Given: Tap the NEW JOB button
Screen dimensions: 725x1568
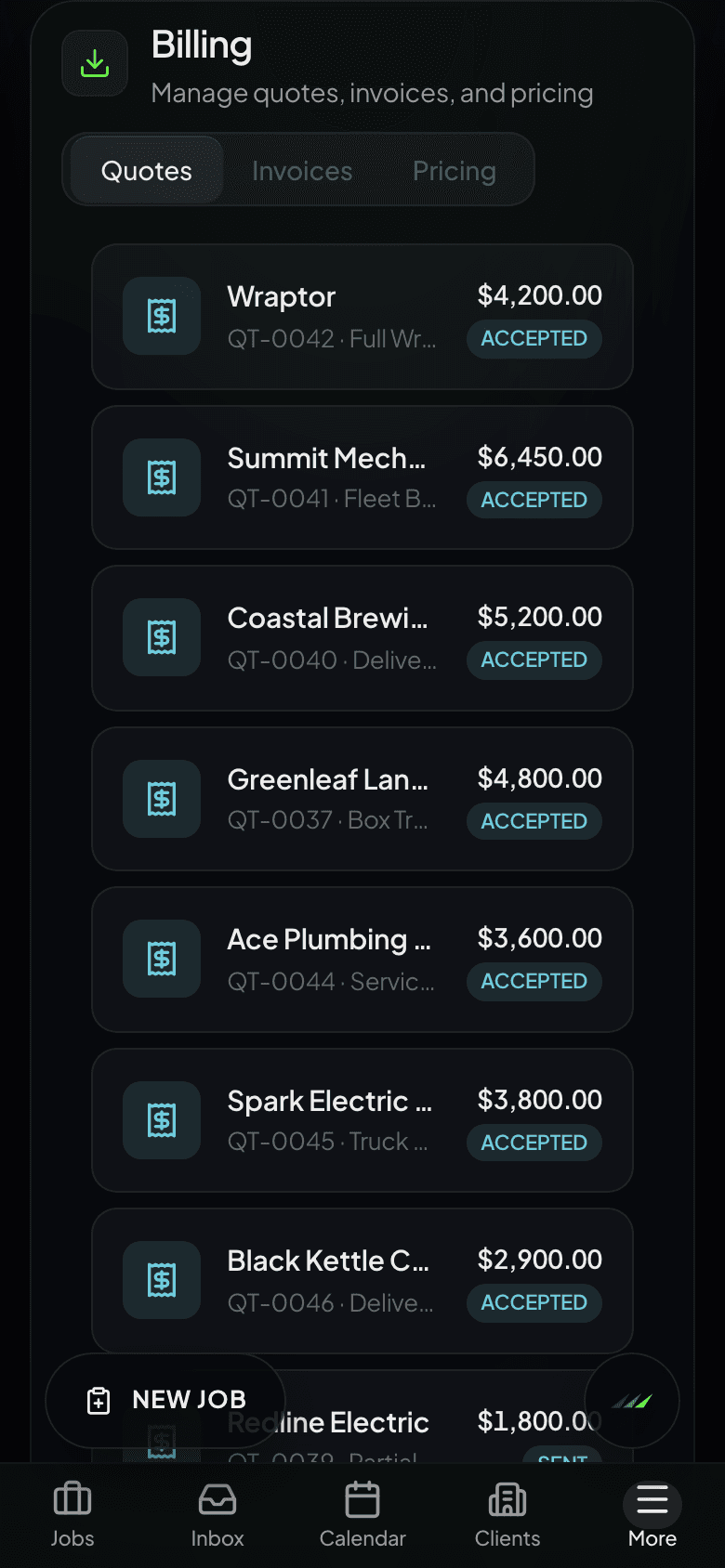Looking at the screenshot, I should 165,1400.
